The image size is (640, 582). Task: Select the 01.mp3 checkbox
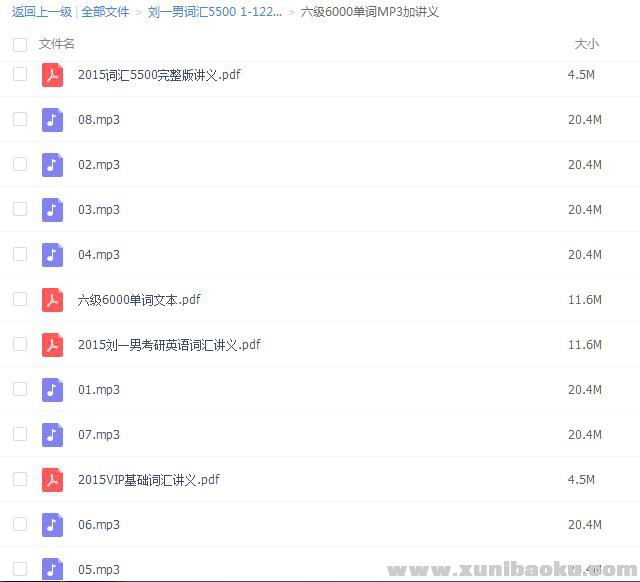click(x=20, y=389)
